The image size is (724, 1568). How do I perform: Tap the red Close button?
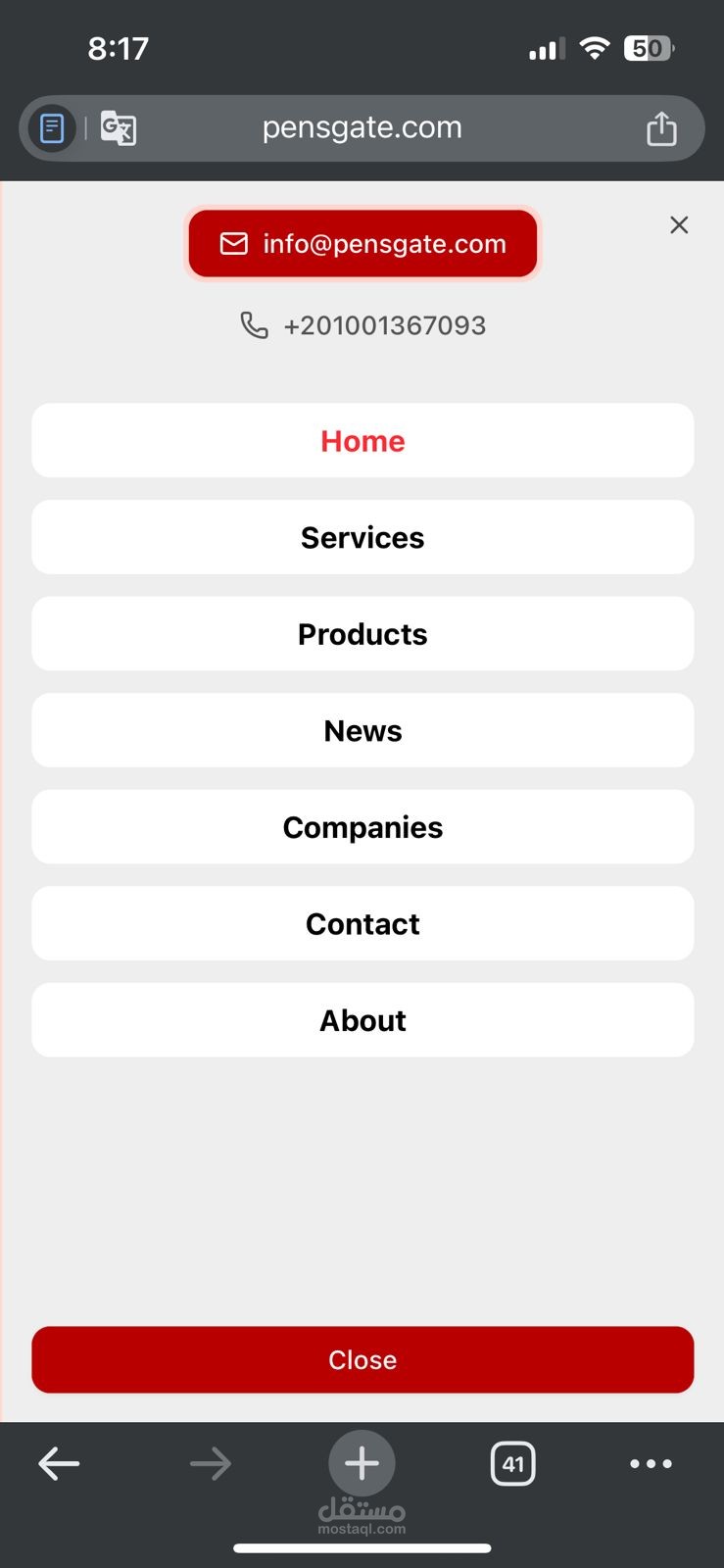(x=362, y=1359)
